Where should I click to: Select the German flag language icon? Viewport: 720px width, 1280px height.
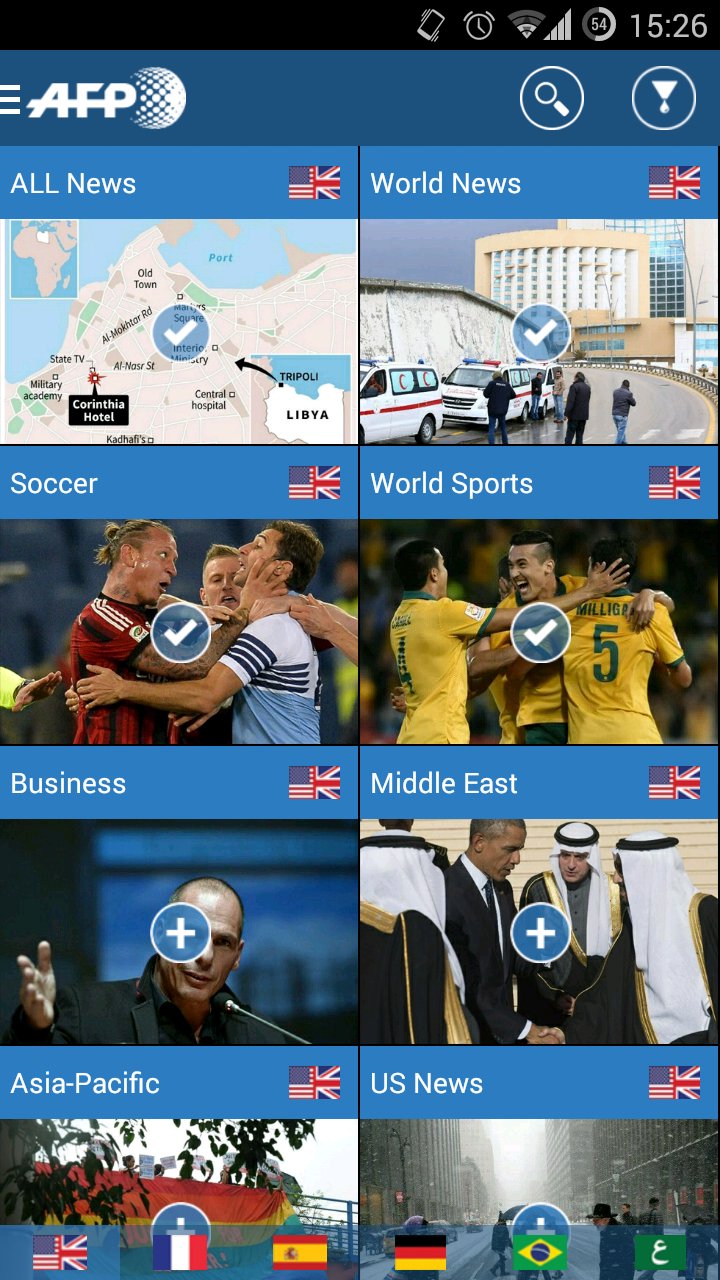[x=420, y=1252]
